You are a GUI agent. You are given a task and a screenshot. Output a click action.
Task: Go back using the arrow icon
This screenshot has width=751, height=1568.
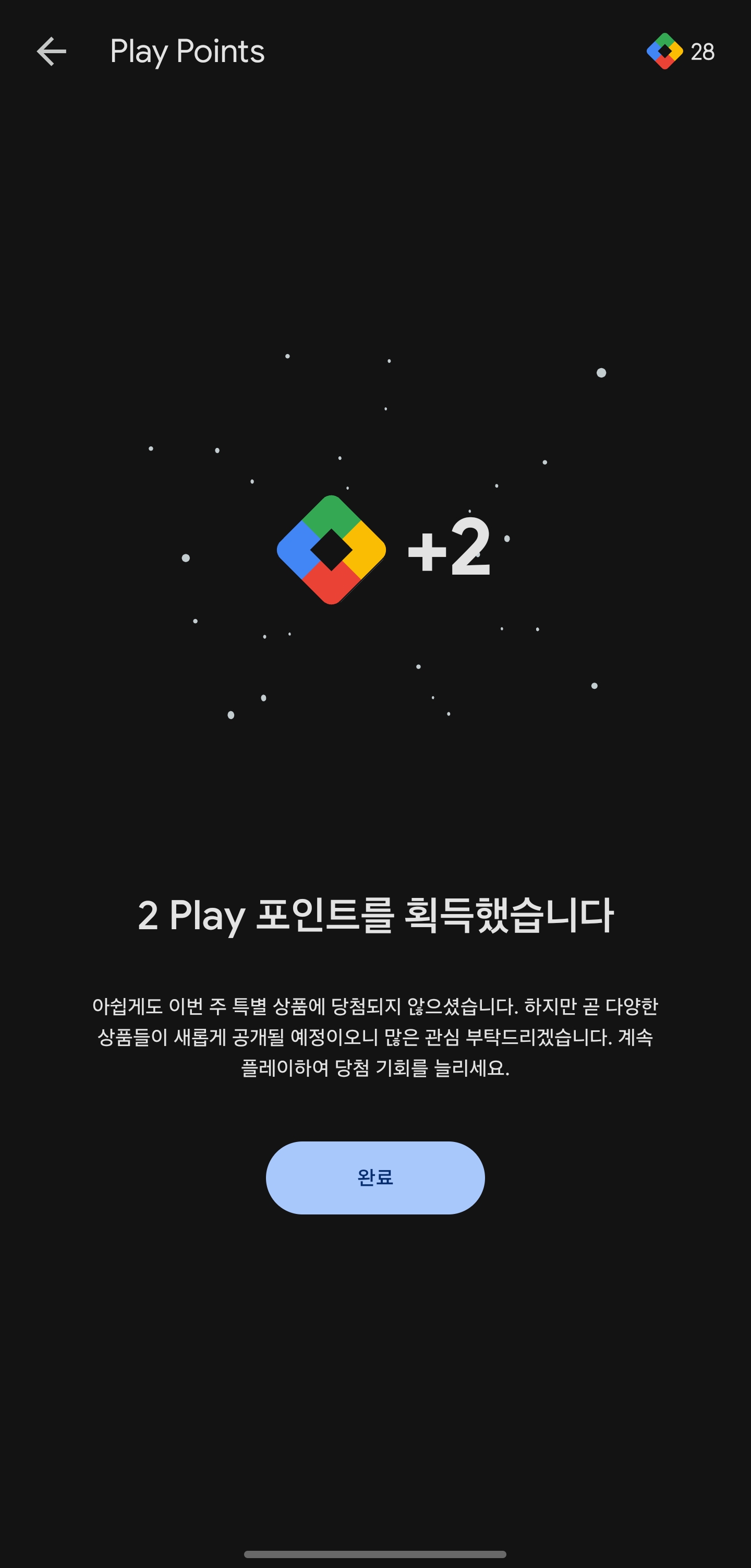(51, 51)
